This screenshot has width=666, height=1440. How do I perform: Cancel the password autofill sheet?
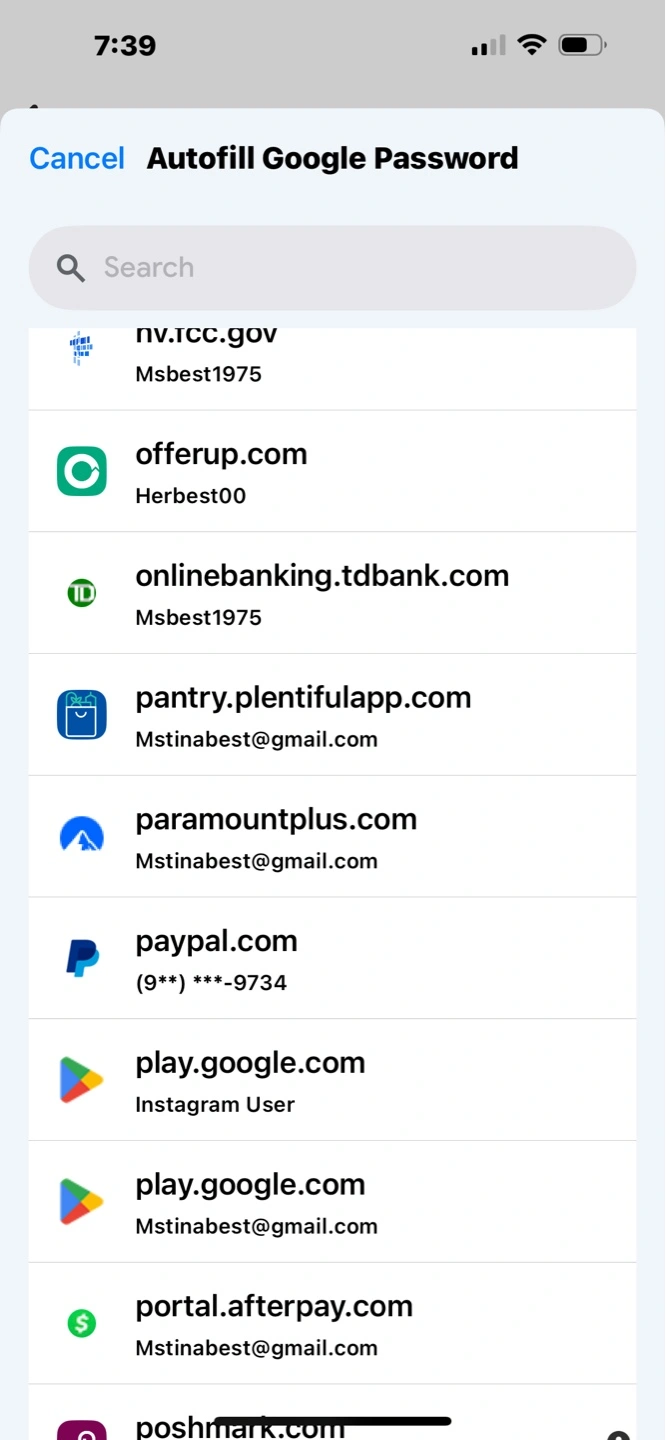tap(77, 158)
